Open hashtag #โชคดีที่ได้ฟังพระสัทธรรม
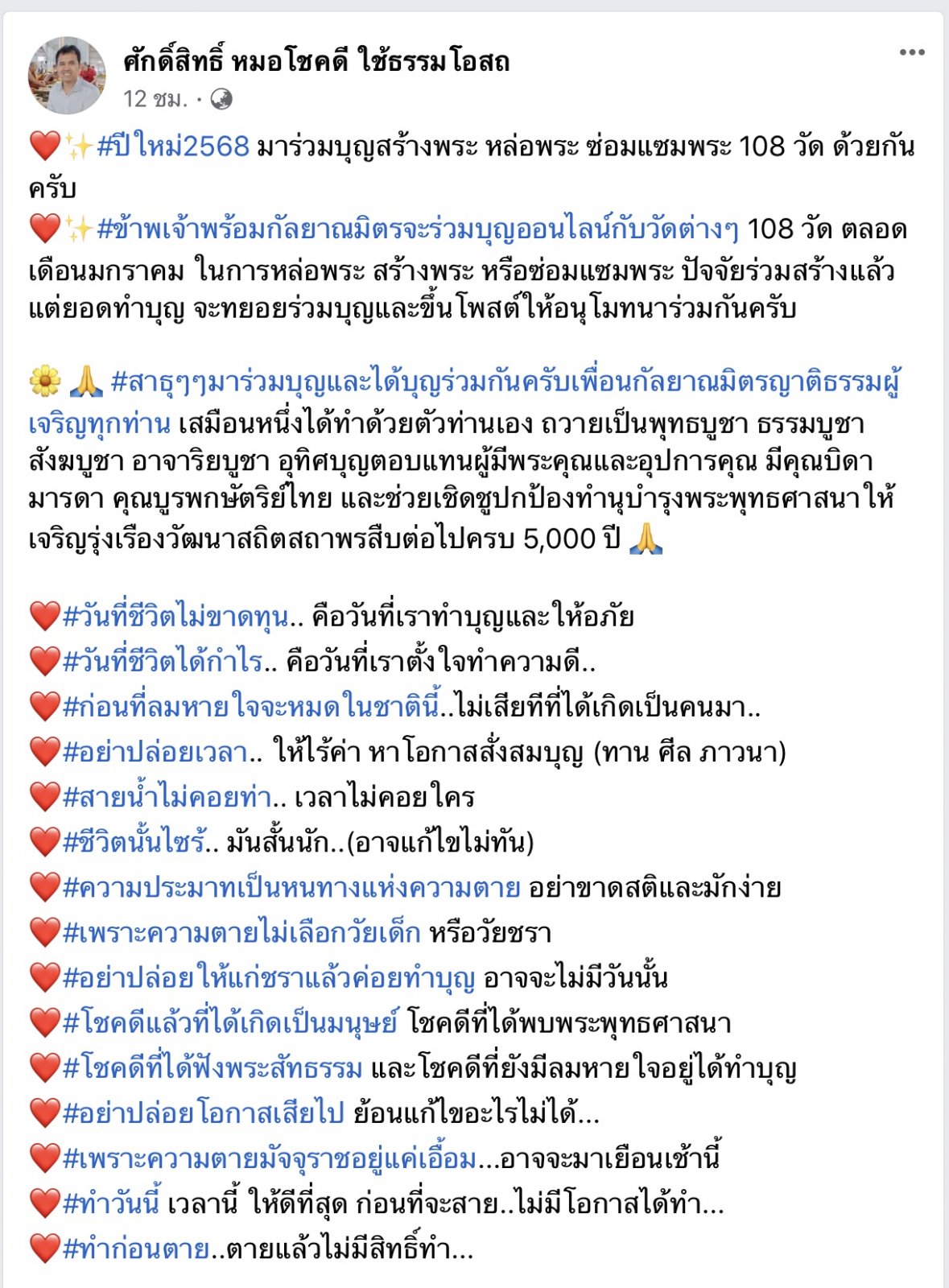 pyautogui.click(x=212, y=1068)
